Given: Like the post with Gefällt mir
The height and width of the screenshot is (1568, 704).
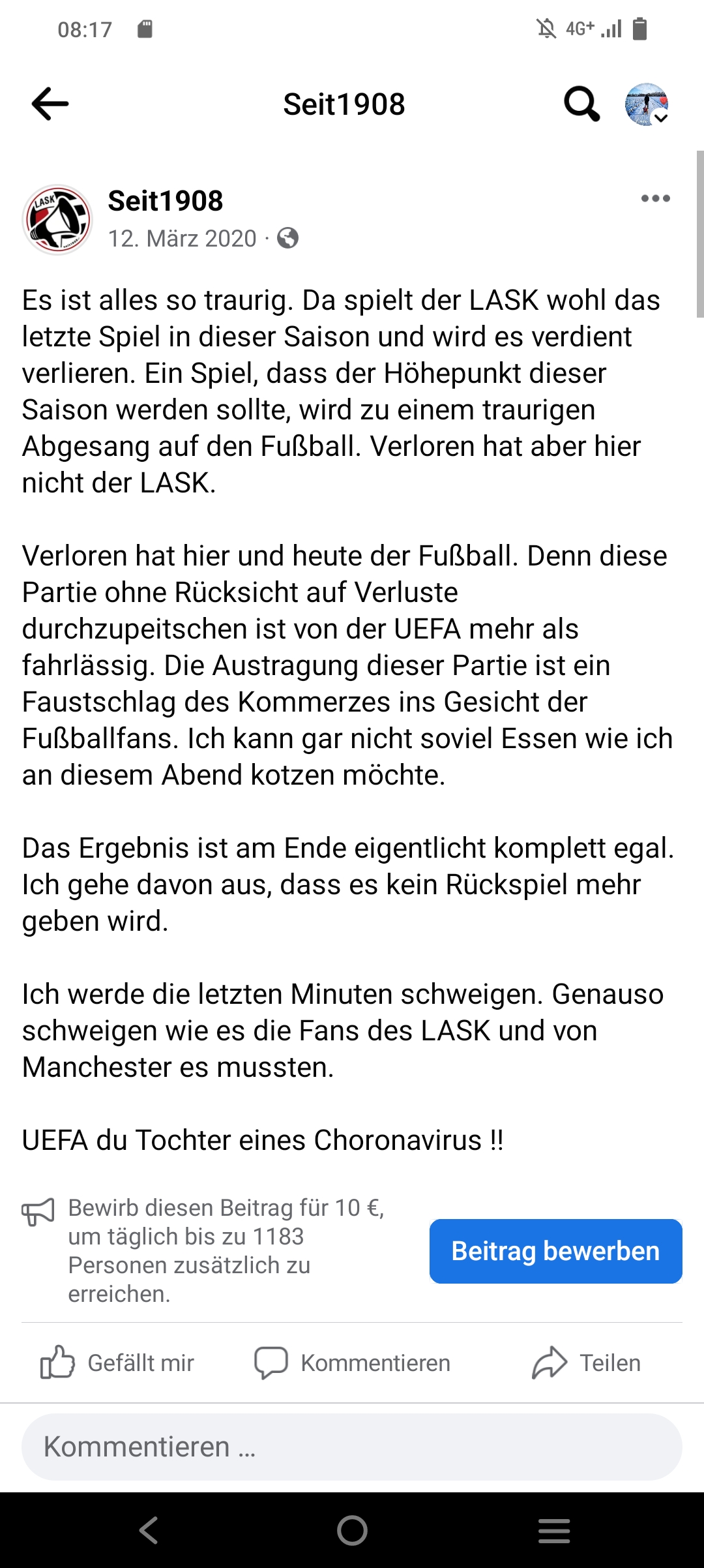Looking at the screenshot, I should pyautogui.click(x=117, y=1363).
